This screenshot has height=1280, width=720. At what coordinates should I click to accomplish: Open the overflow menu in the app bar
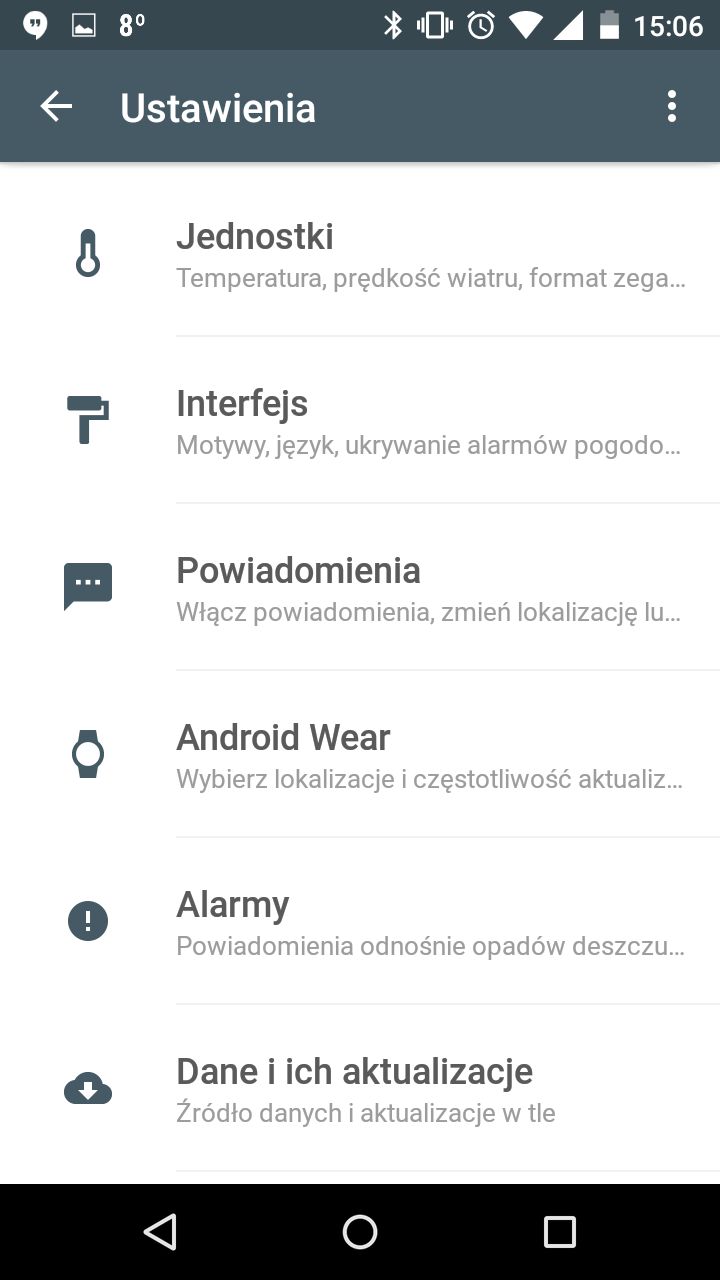point(672,107)
